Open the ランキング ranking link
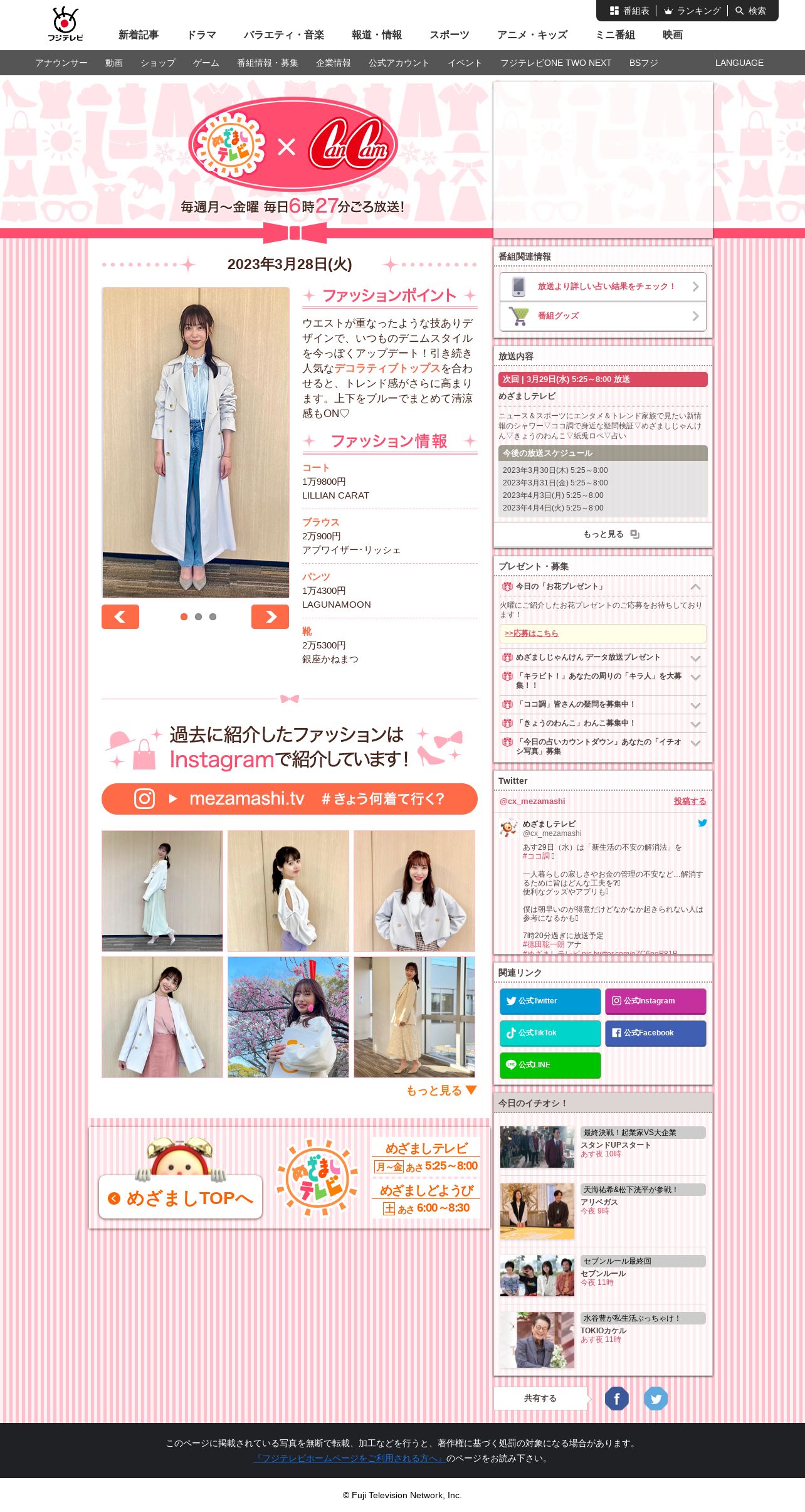 coord(692,11)
